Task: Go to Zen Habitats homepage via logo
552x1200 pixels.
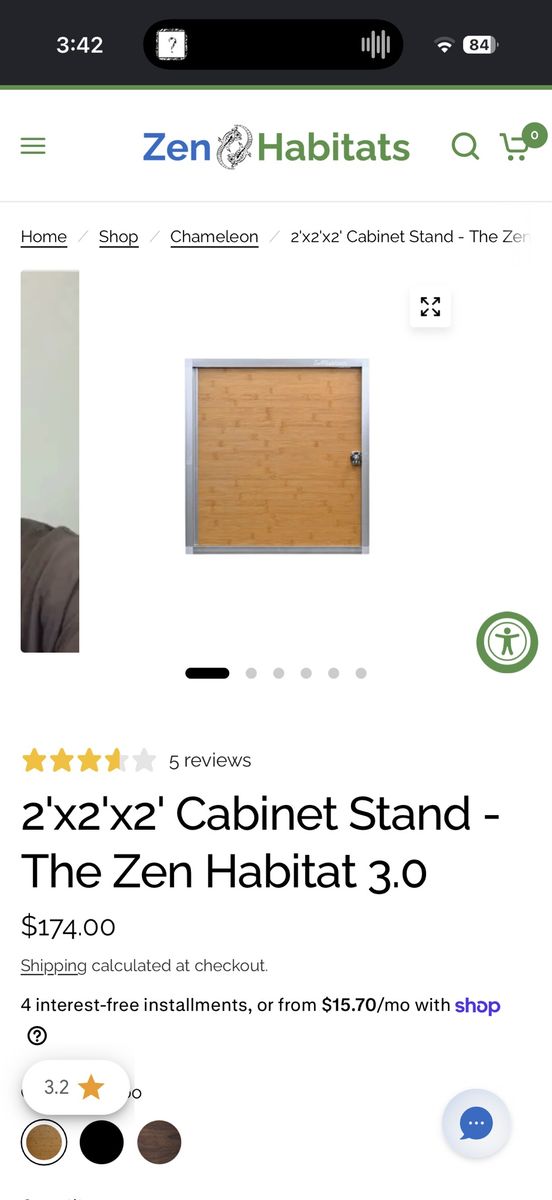Action: tap(276, 147)
